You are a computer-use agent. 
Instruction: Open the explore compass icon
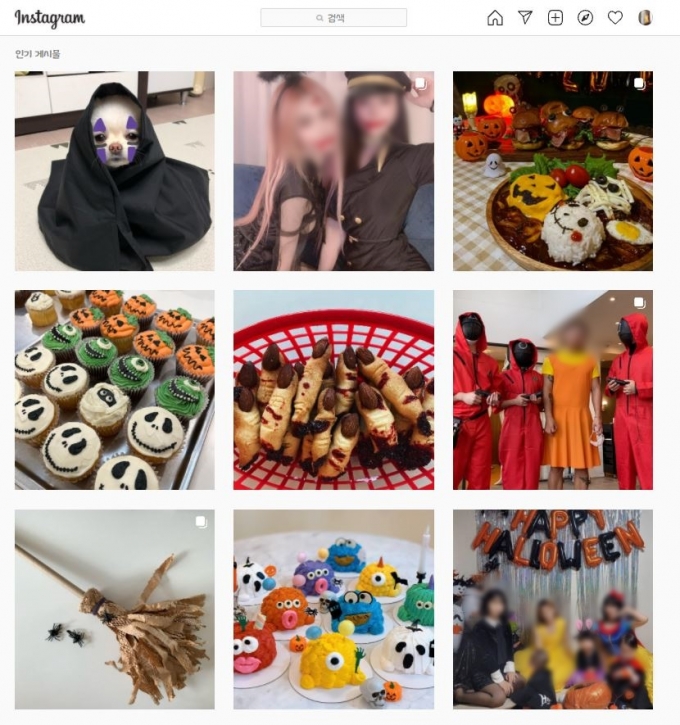coord(585,18)
